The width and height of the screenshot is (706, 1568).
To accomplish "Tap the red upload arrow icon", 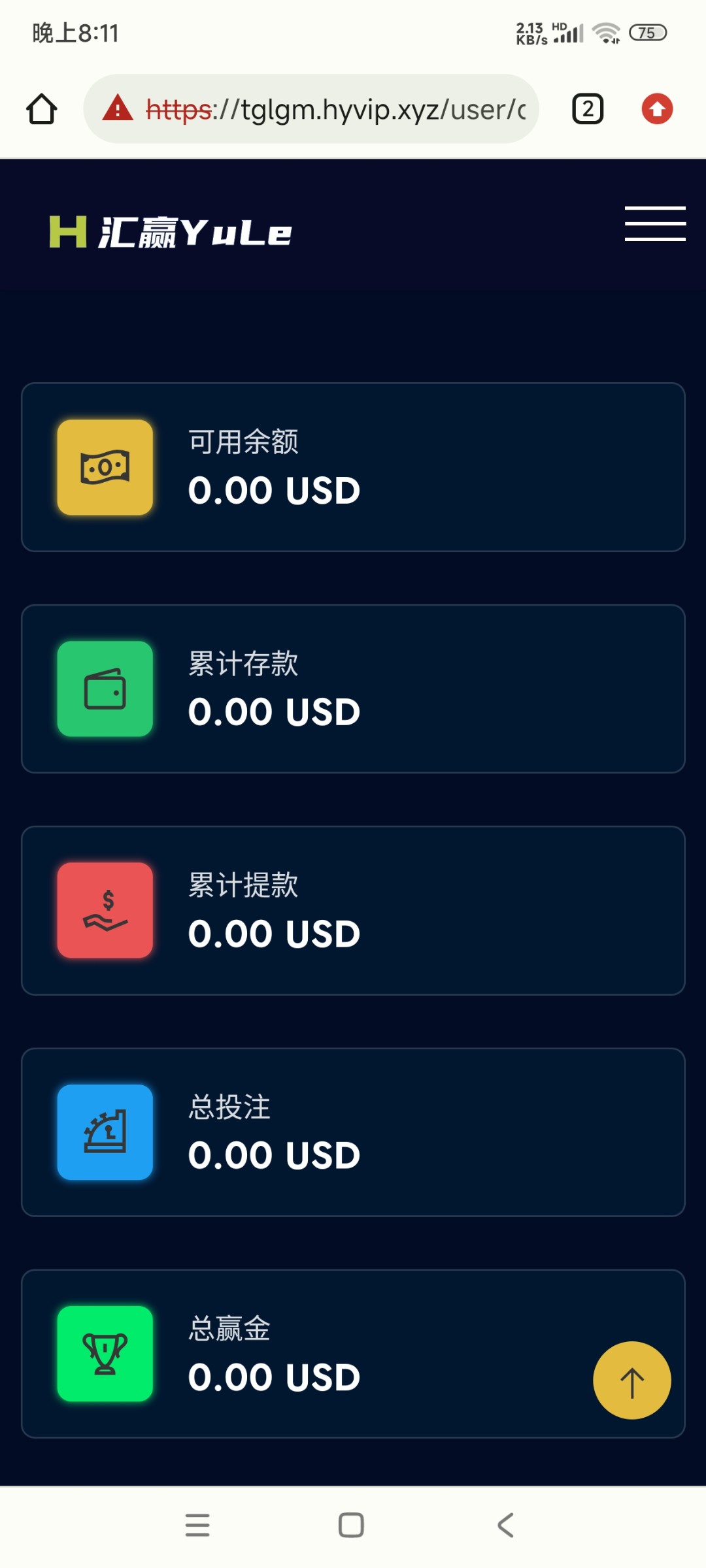I will [657, 109].
